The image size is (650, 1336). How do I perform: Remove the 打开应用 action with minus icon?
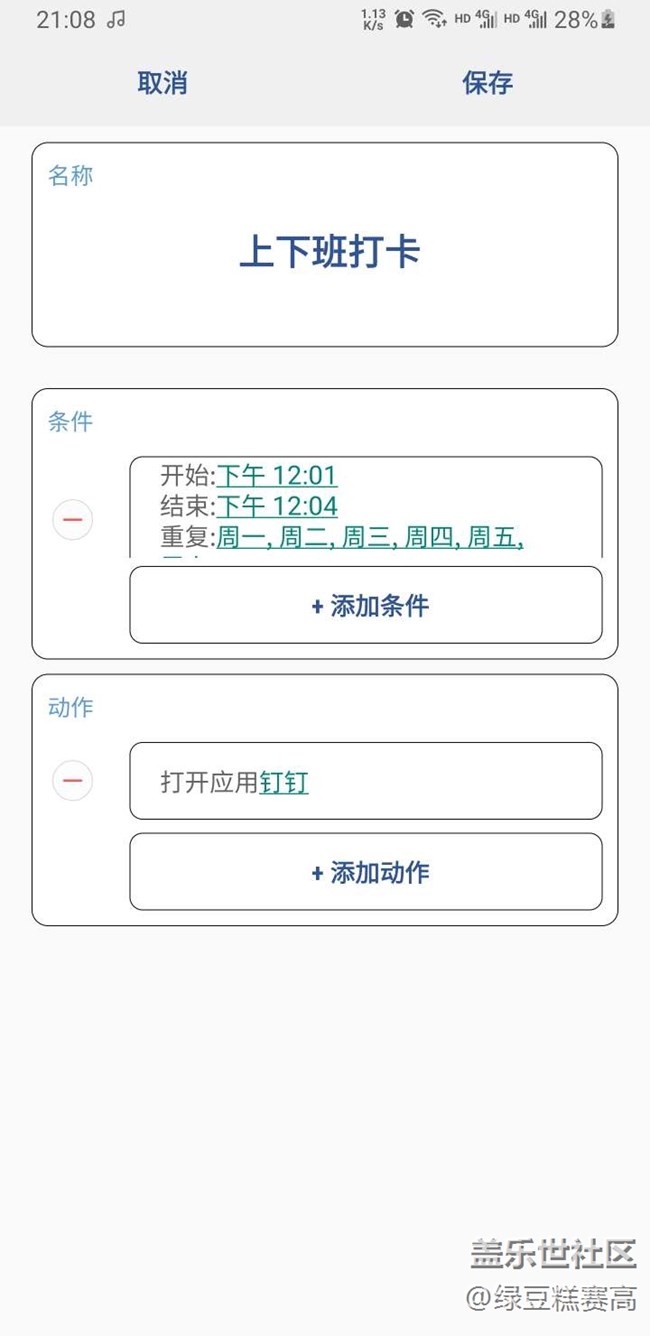point(73,780)
